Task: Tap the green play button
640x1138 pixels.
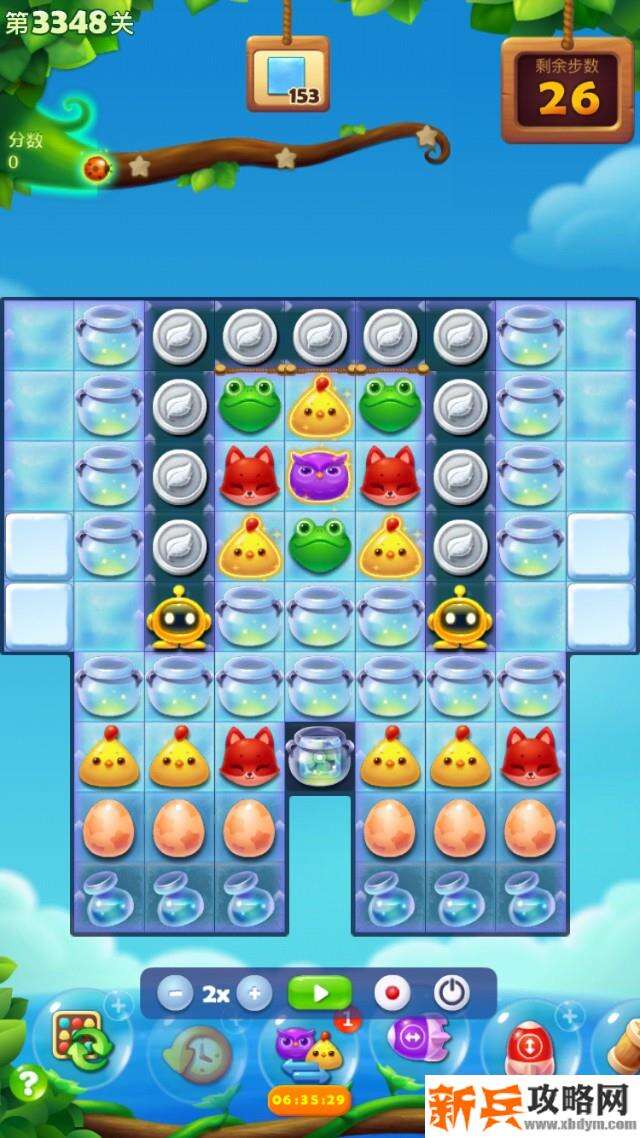Action: 320,994
